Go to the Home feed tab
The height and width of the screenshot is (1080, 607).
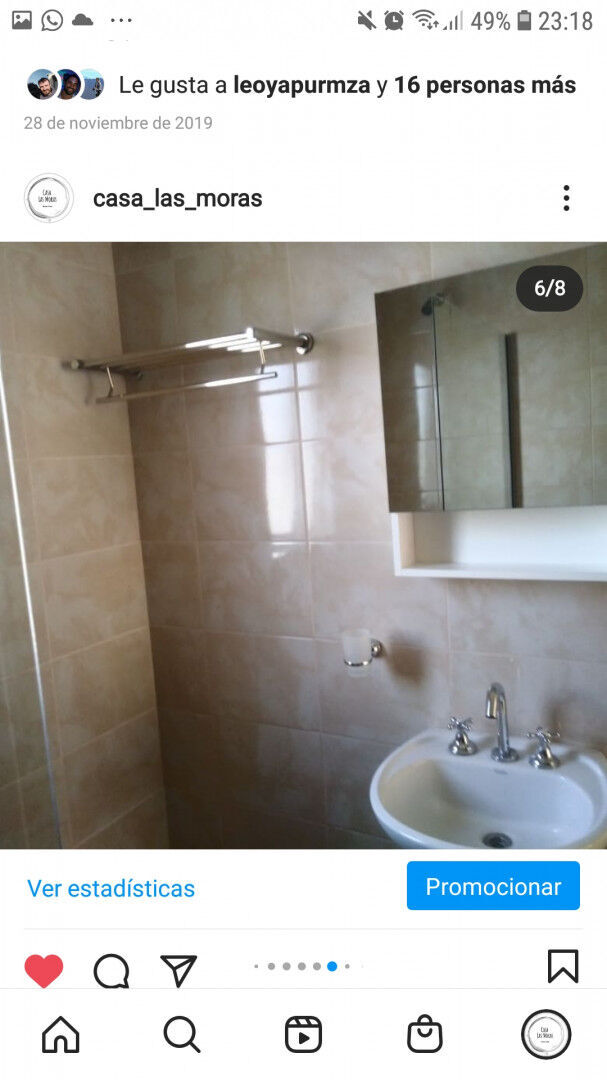click(61, 1035)
